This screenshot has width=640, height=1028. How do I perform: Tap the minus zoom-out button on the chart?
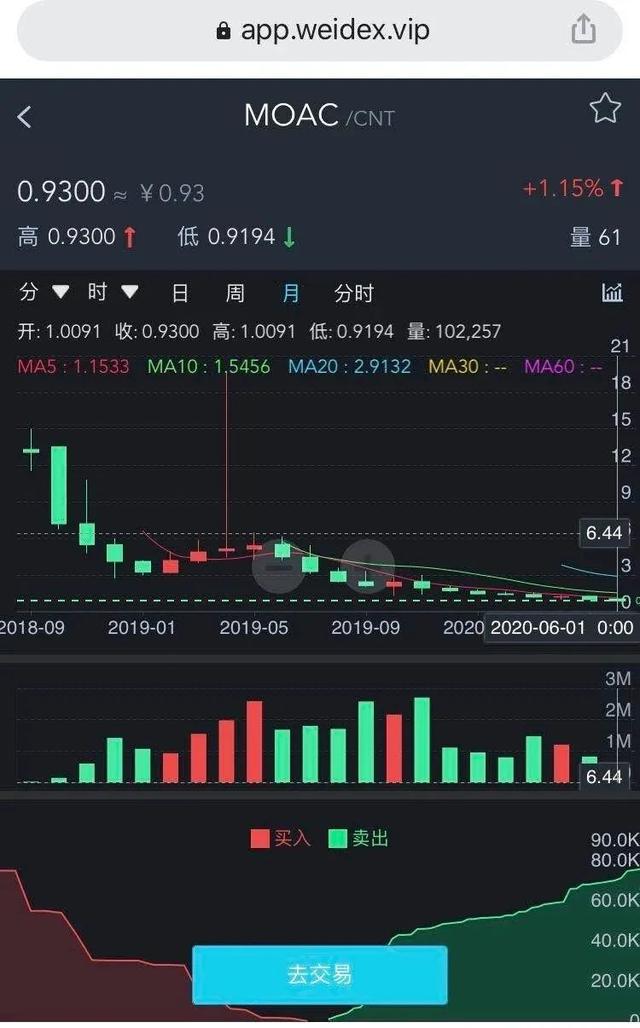(x=279, y=566)
